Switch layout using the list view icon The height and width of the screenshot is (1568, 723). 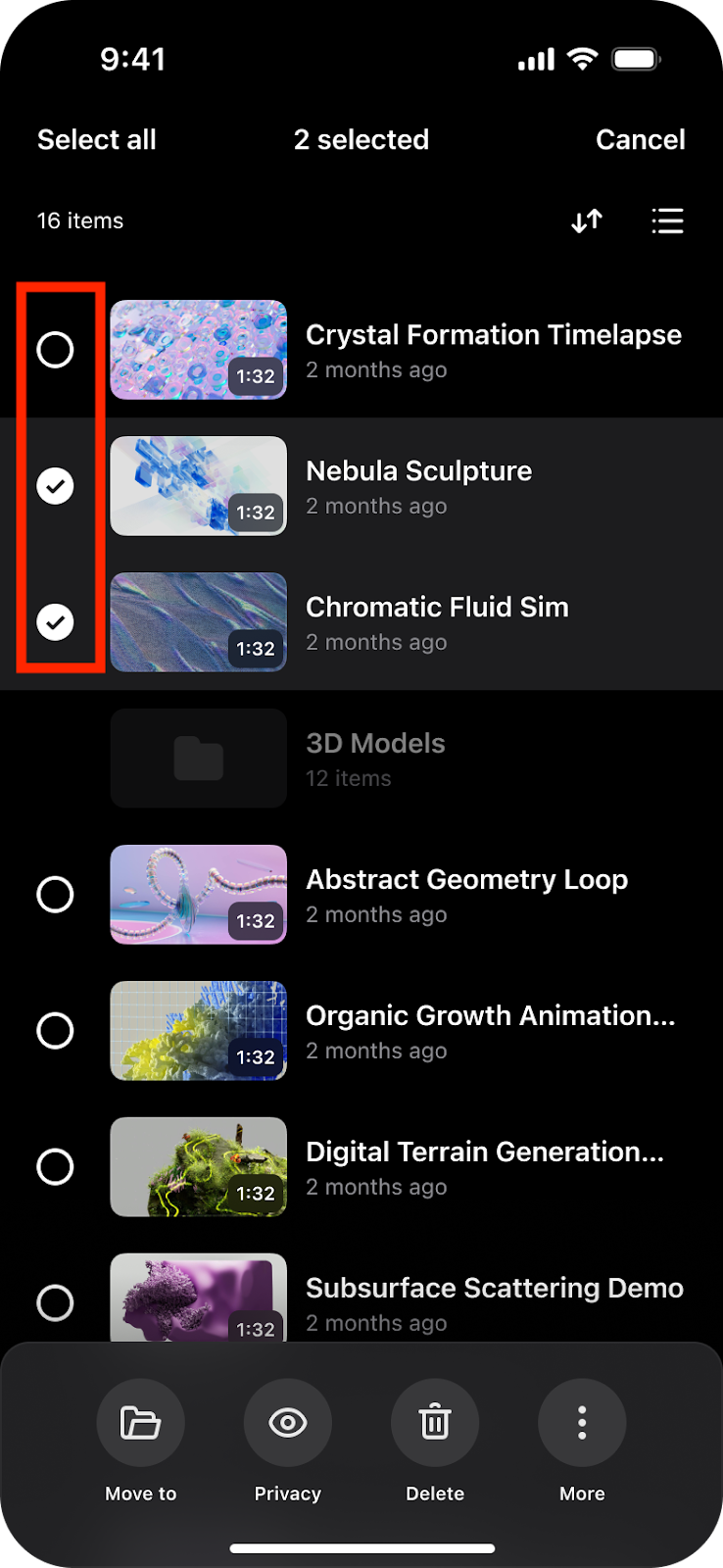[668, 220]
